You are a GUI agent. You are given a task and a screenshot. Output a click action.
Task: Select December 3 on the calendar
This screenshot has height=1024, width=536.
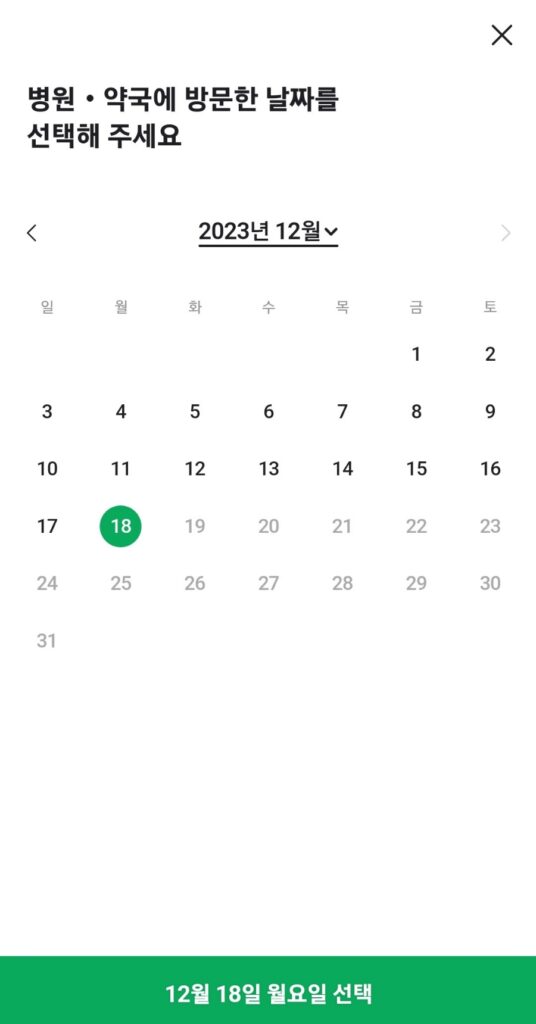(x=47, y=412)
